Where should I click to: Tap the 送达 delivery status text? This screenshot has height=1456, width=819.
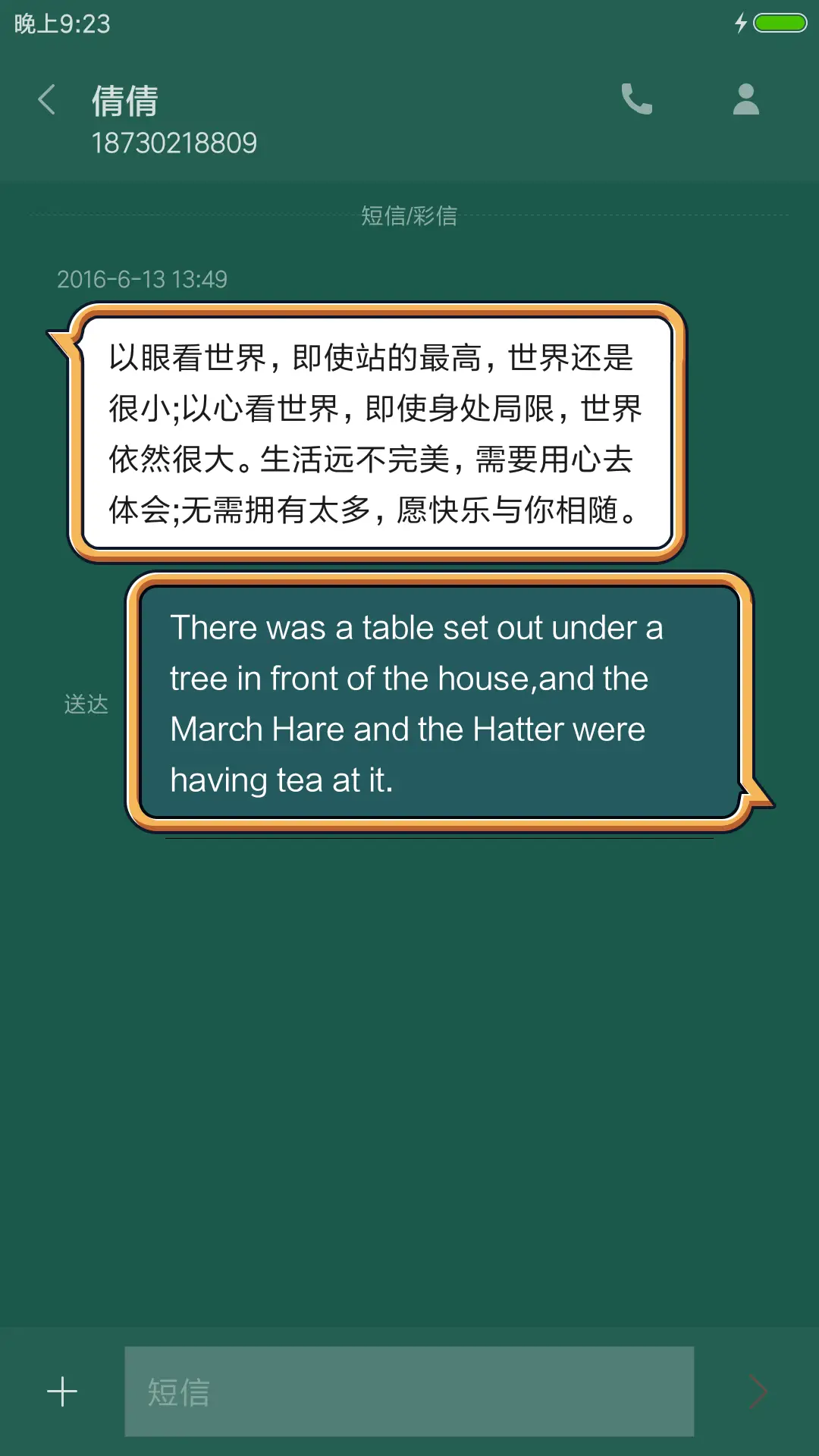point(86,704)
